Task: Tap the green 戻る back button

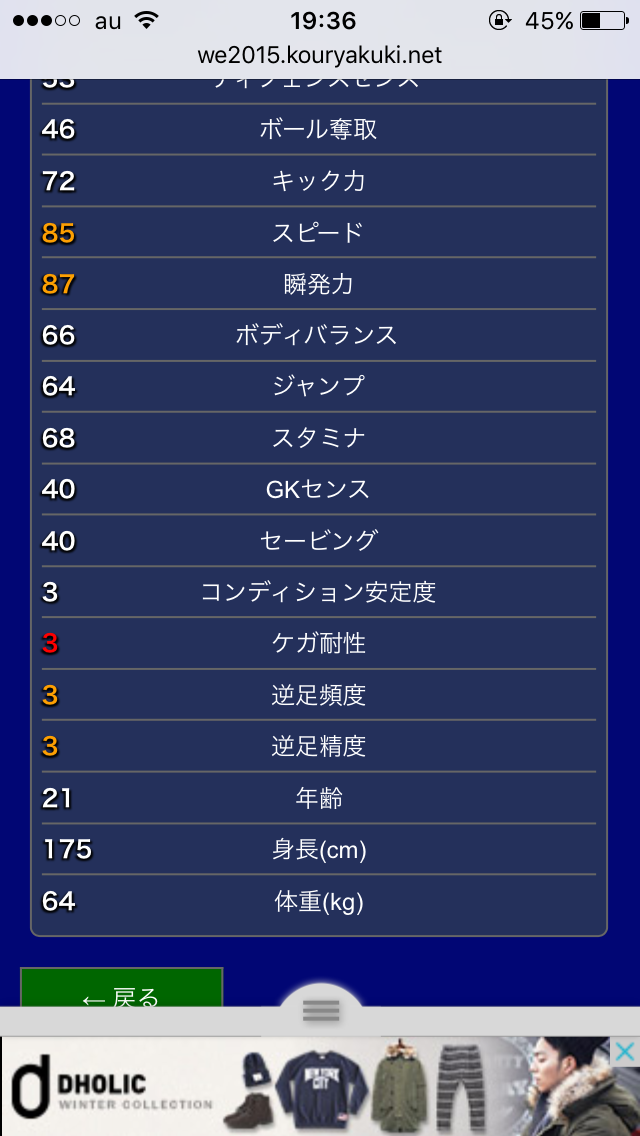Action: click(x=121, y=990)
